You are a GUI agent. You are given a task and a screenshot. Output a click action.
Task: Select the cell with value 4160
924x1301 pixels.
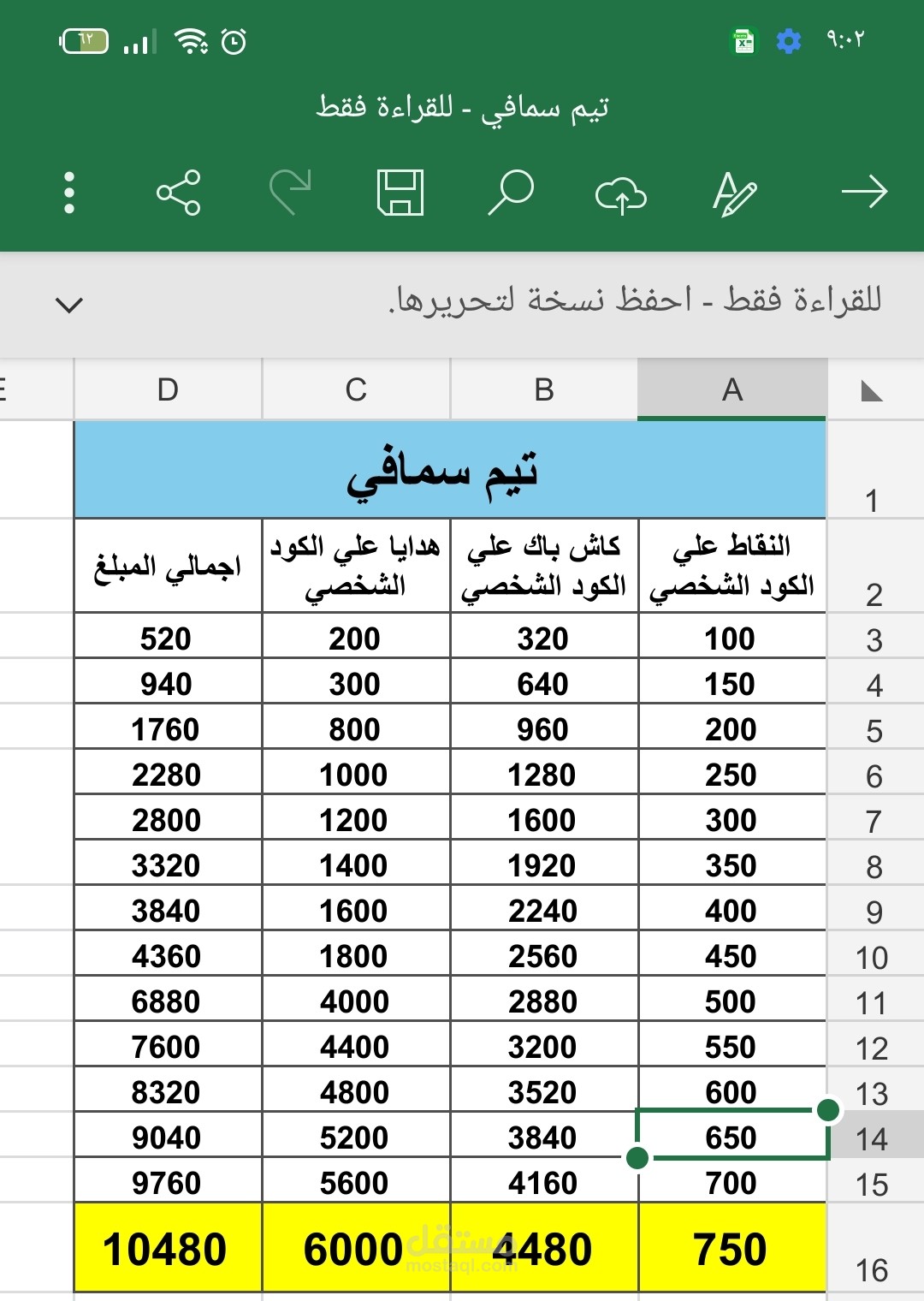pos(542,1185)
